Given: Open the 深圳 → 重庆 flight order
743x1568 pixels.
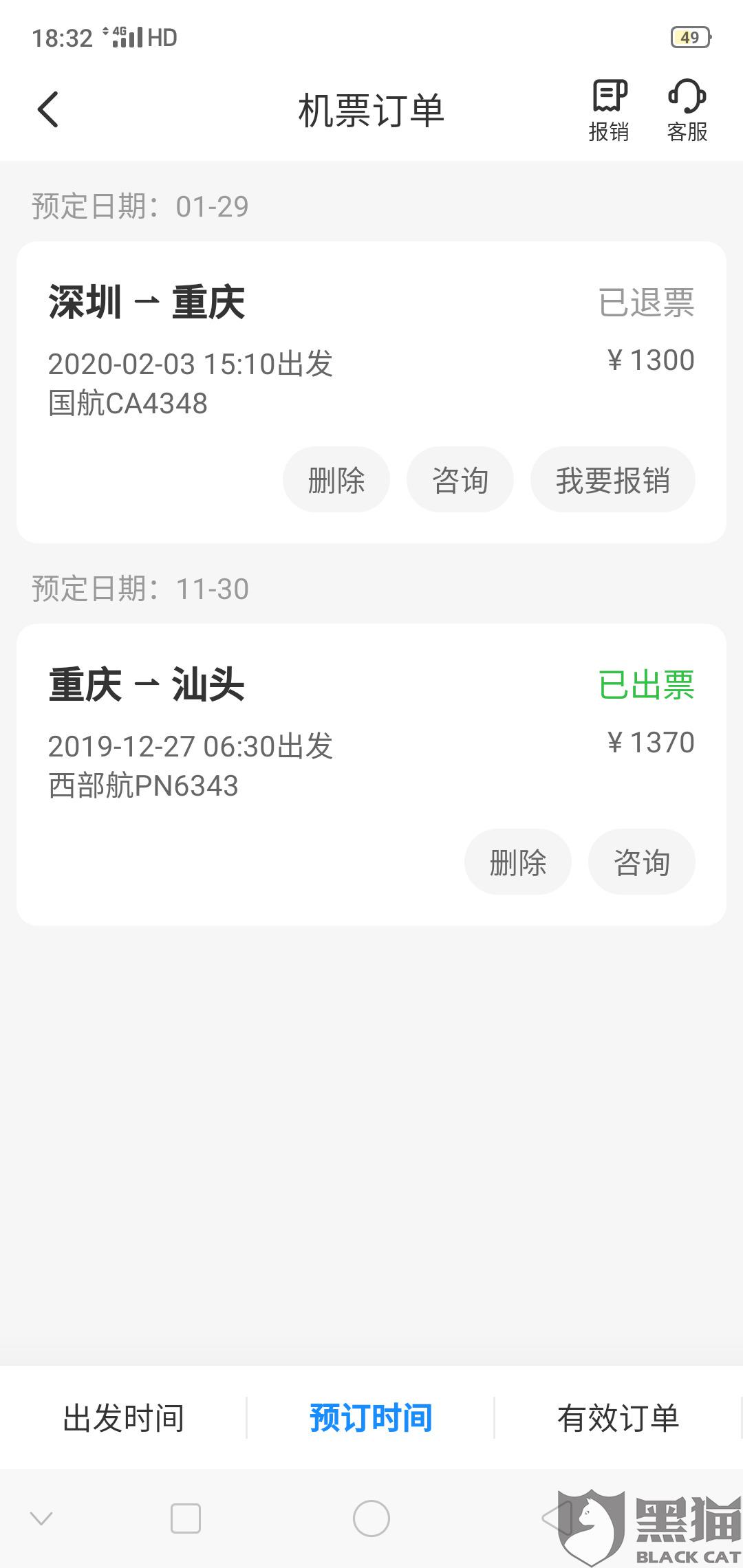Looking at the screenshot, I should pos(275,344).
